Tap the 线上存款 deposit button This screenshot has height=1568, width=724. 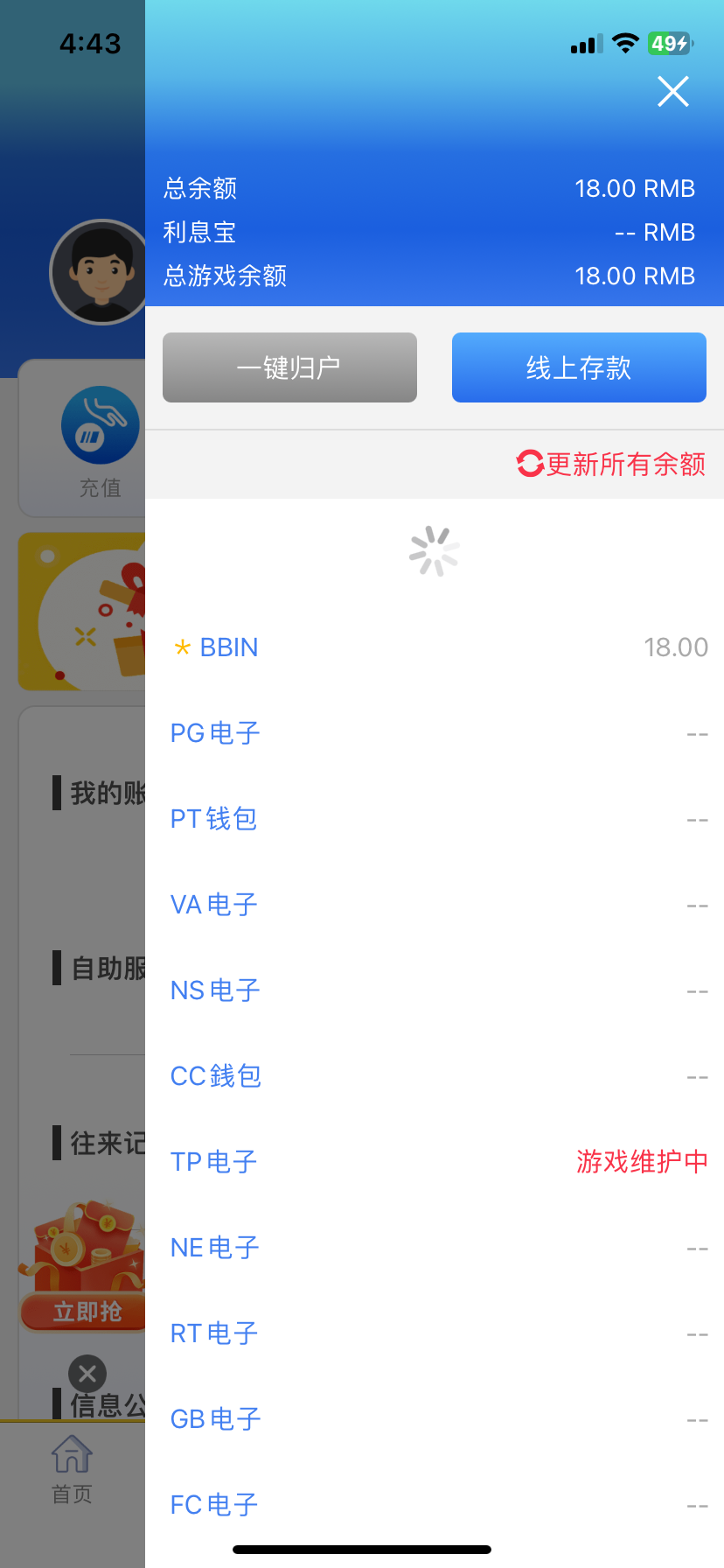click(x=579, y=367)
